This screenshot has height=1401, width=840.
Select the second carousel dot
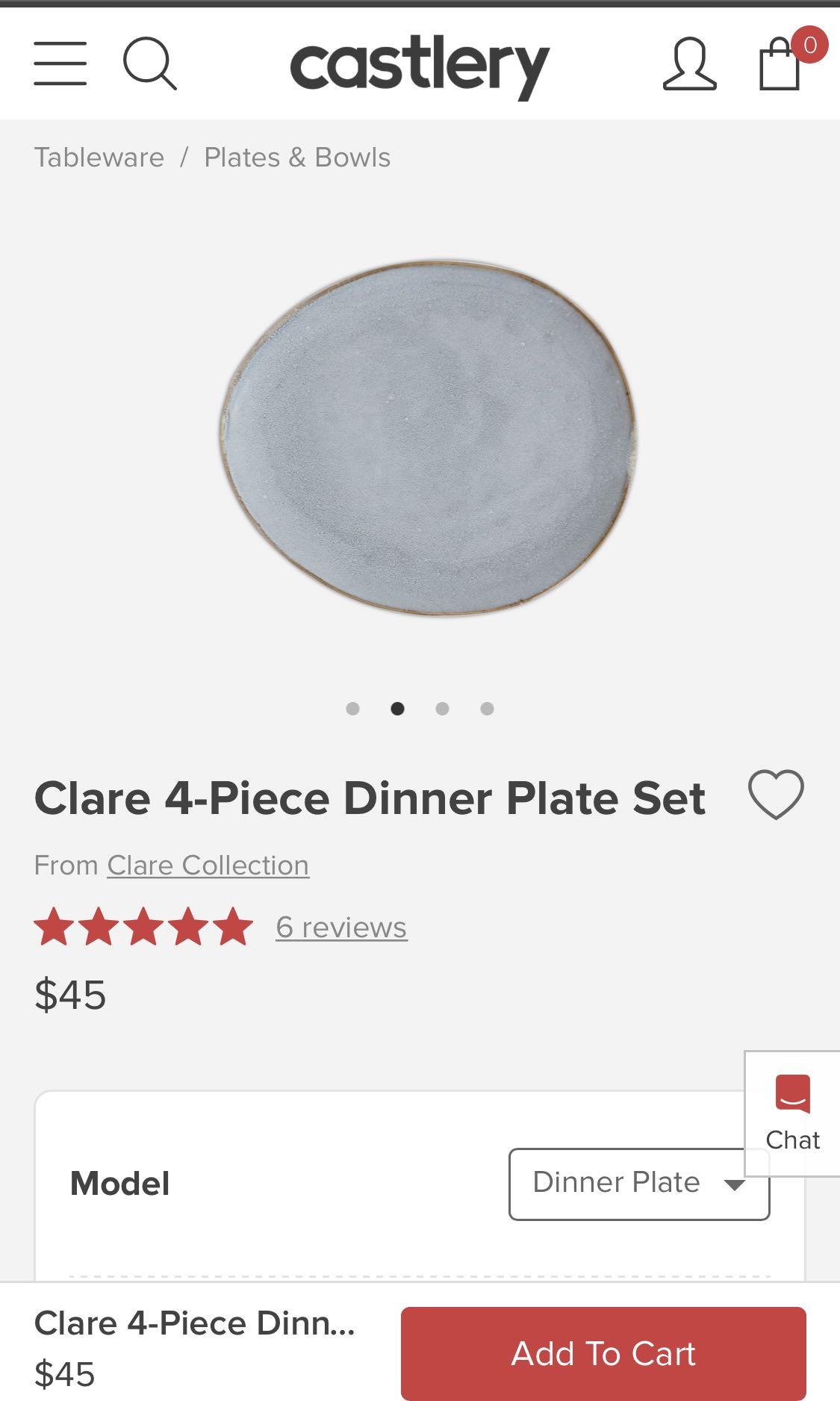398,709
